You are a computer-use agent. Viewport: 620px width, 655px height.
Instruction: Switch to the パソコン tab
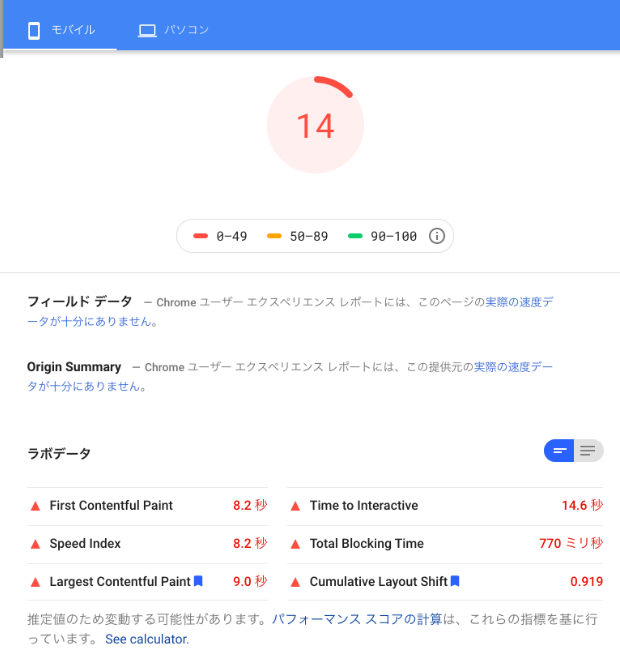(174, 30)
